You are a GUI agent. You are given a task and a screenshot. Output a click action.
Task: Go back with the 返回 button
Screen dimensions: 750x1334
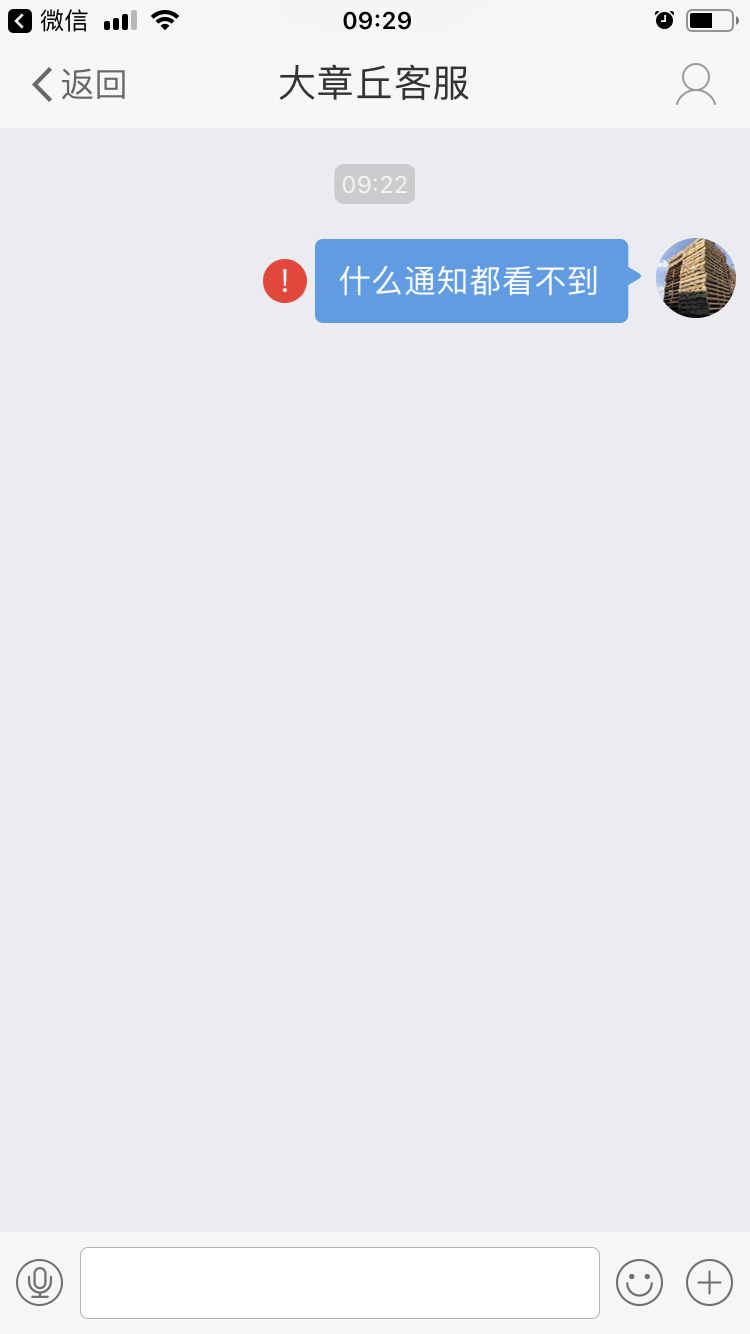pyautogui.click(x=78, y=85)
